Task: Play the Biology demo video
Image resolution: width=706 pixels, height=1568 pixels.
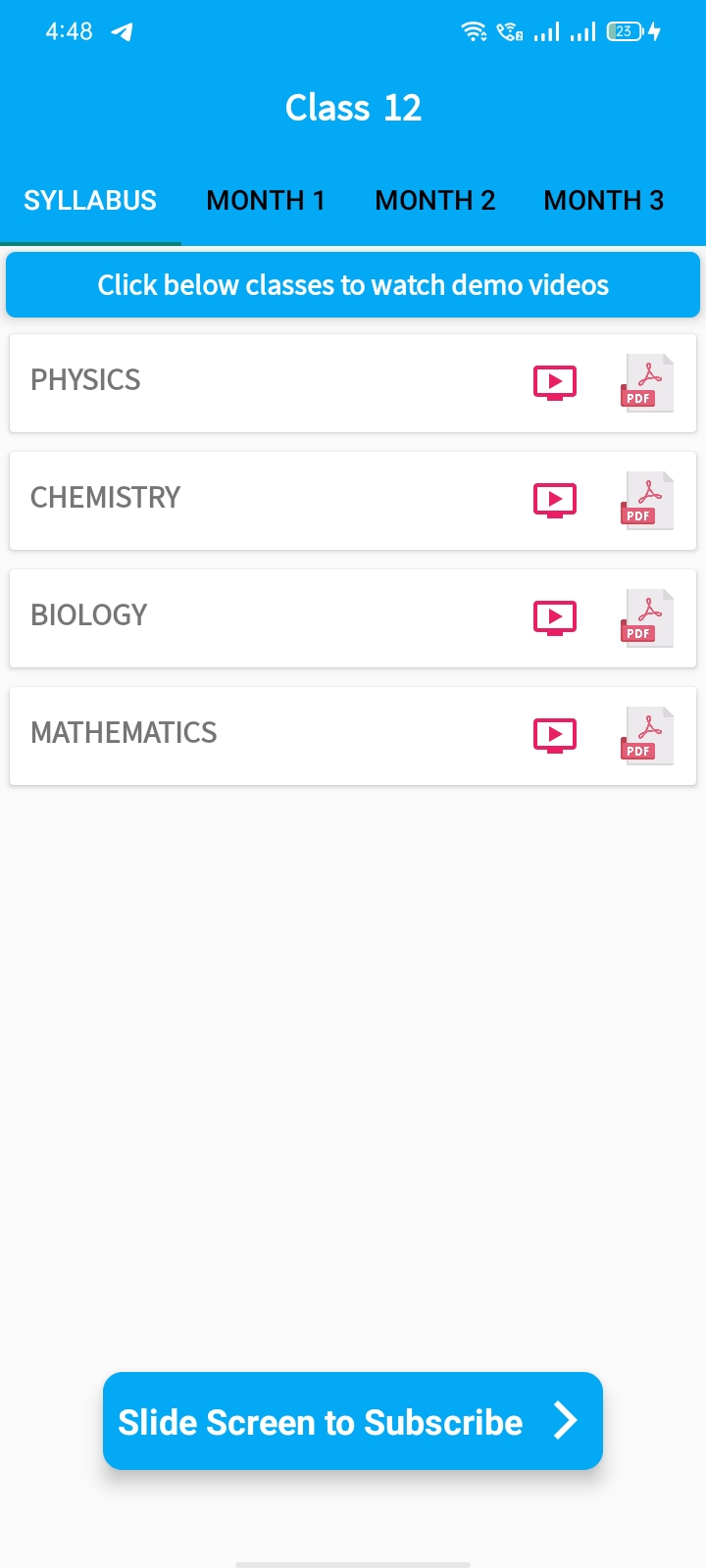Action: (x=555, y=617)
